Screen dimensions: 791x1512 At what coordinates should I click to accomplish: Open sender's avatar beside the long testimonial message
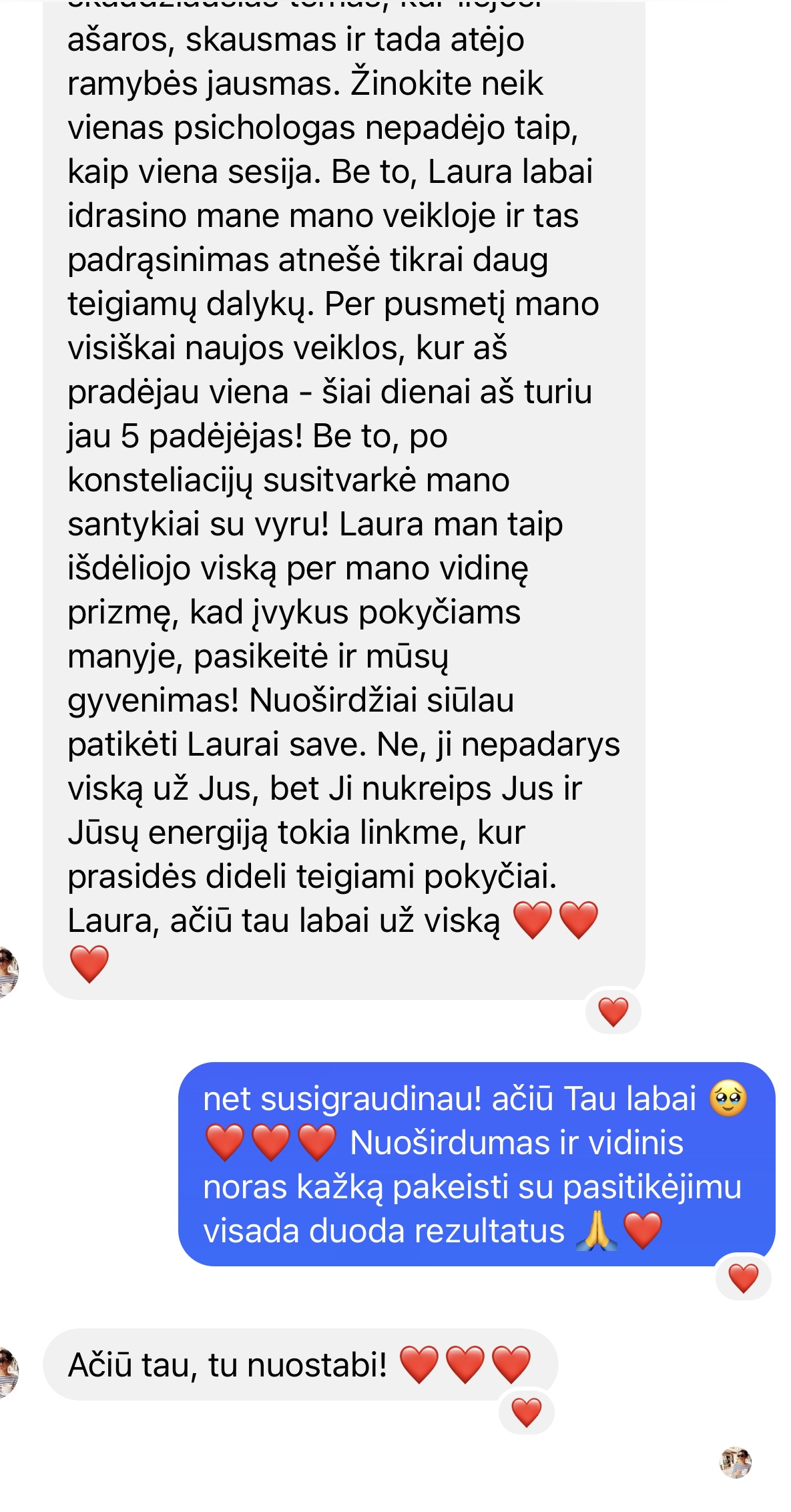[8, 971]
